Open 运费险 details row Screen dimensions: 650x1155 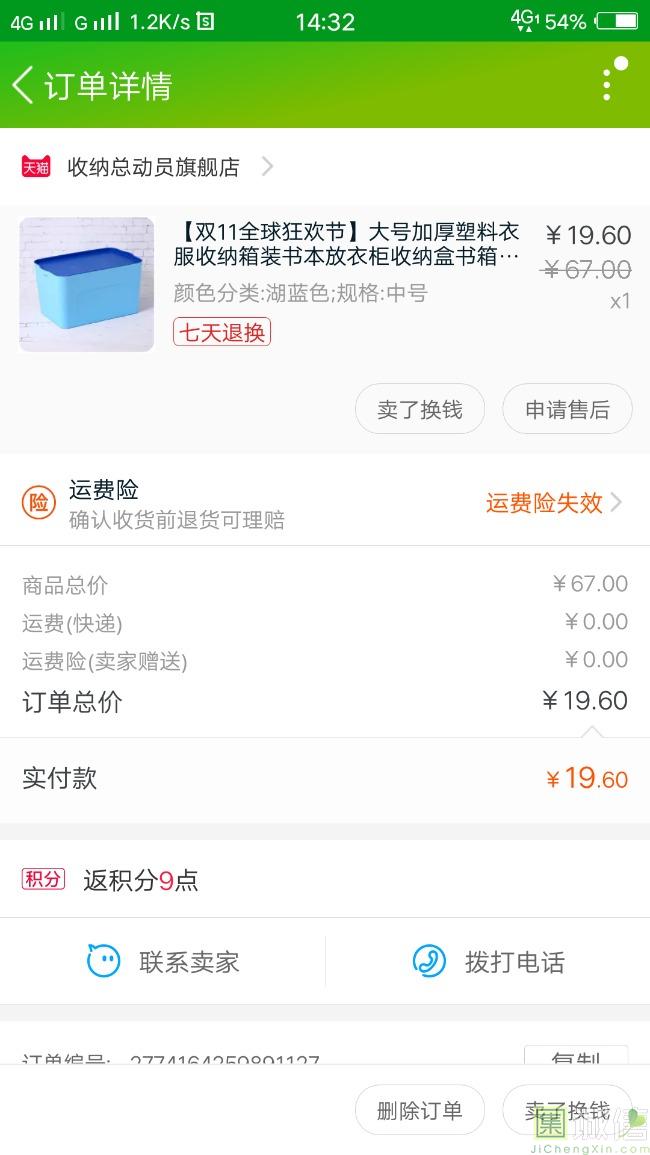pos(325,503)
